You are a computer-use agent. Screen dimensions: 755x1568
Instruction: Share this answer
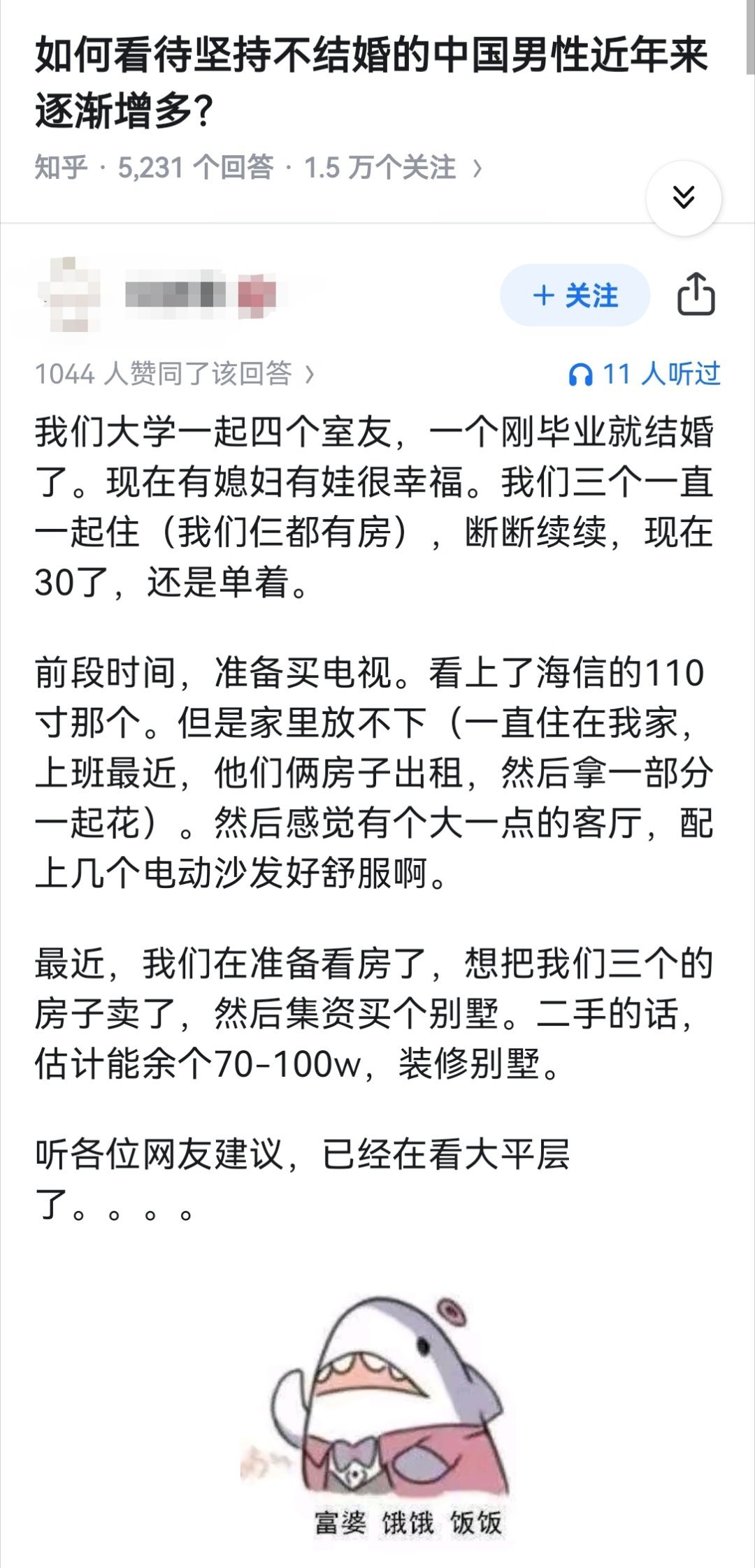tap(696, 294)
